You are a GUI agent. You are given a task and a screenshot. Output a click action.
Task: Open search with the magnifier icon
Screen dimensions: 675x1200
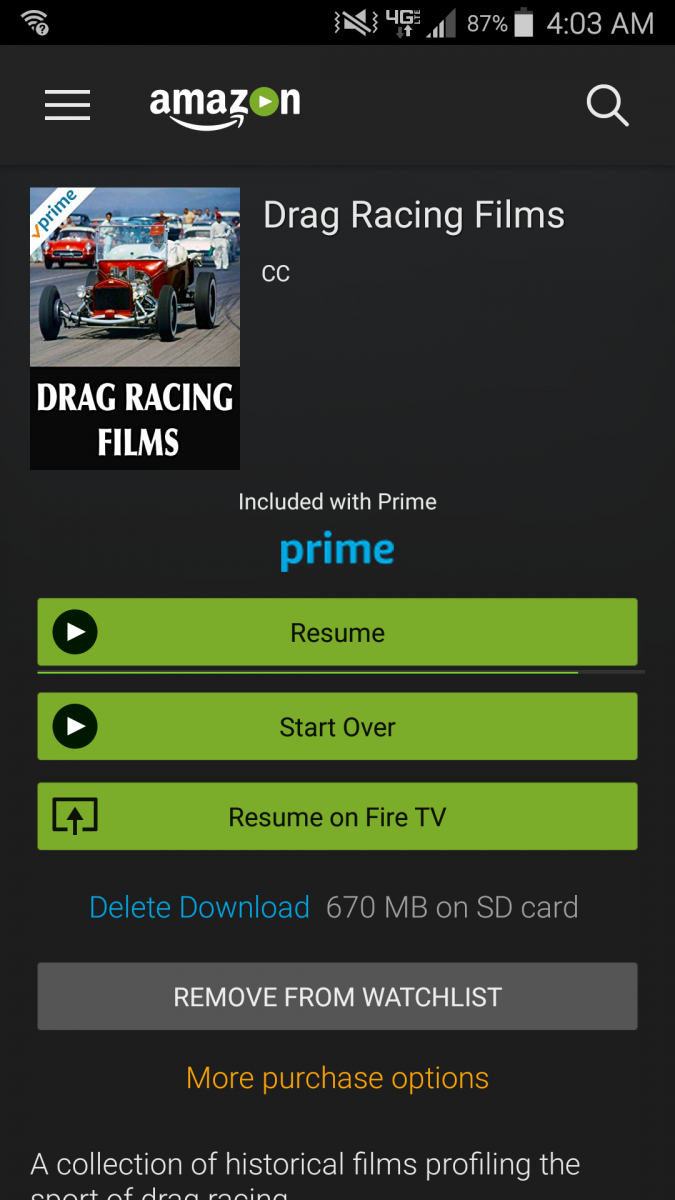click(x=606, y=104)
